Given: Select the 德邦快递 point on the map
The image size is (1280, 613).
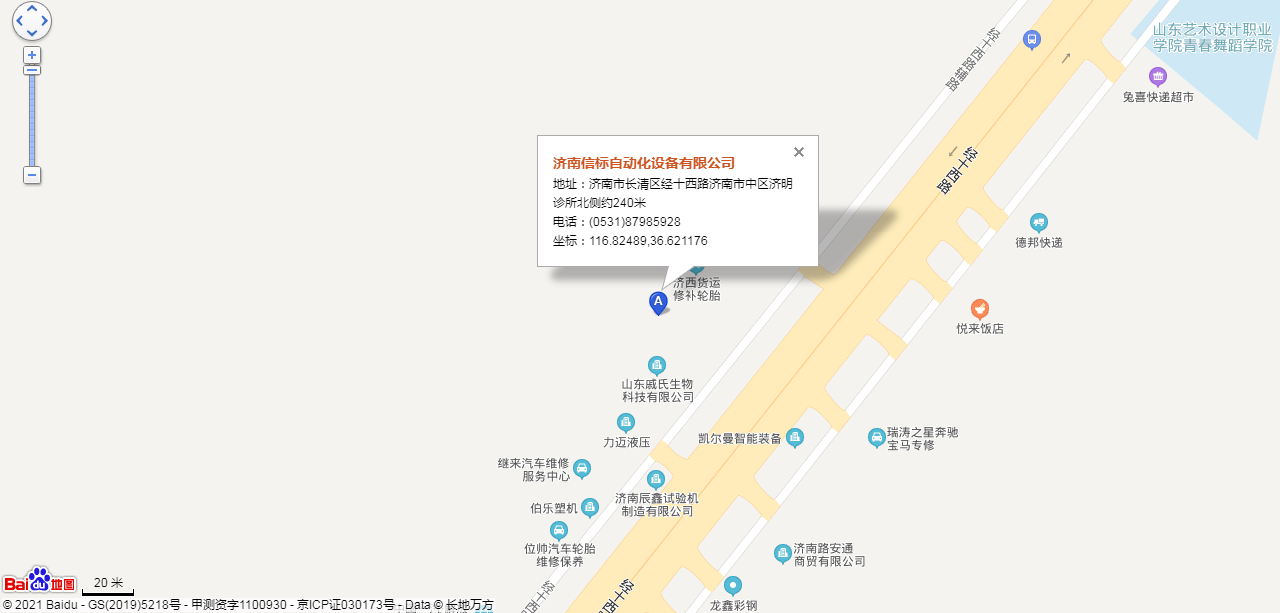Looking at the screenshot, I should (x=1039, y=223).
